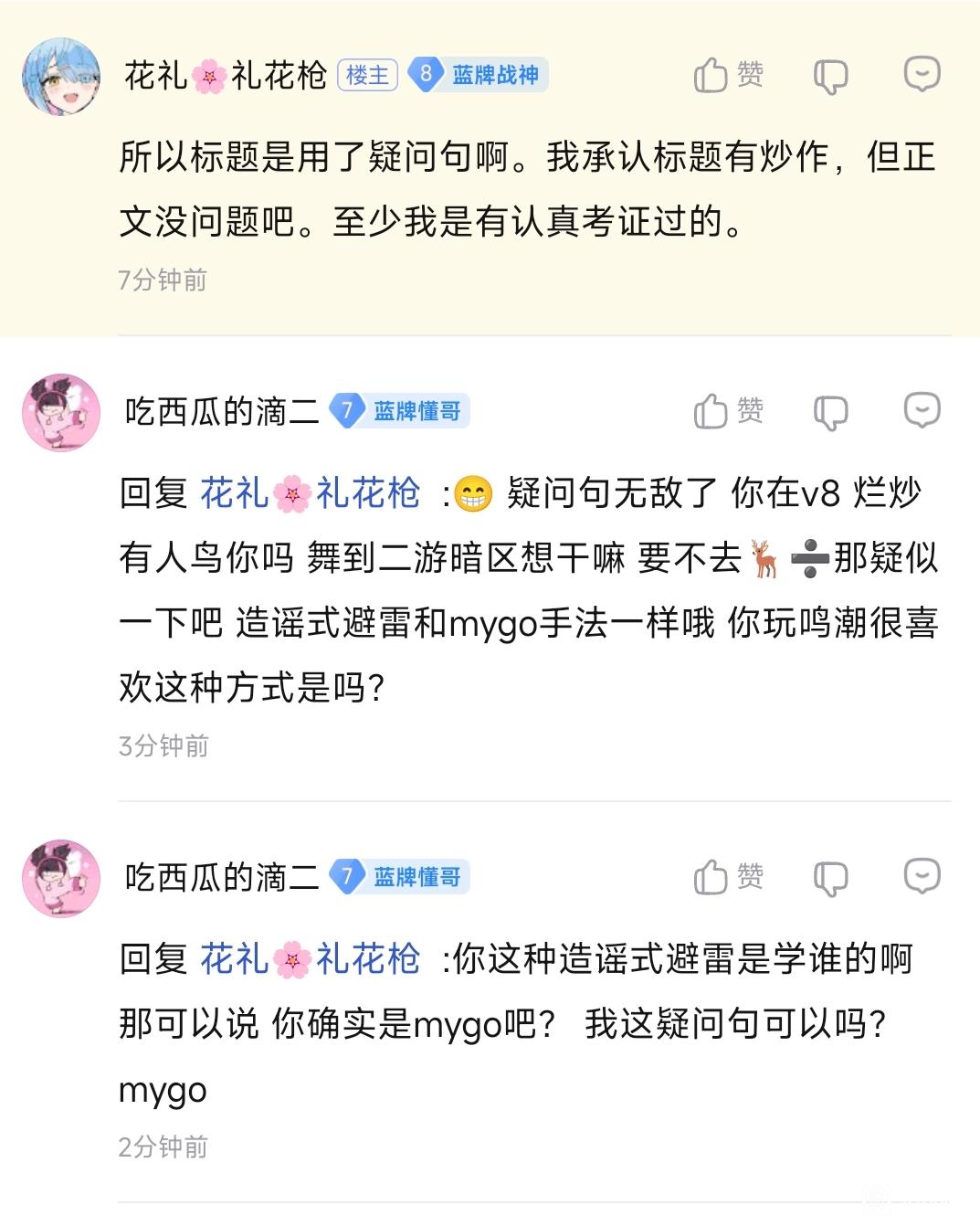Reply to the 楼主 comment from 7分钟前
980x1226 pixels.
pos(922,74)
